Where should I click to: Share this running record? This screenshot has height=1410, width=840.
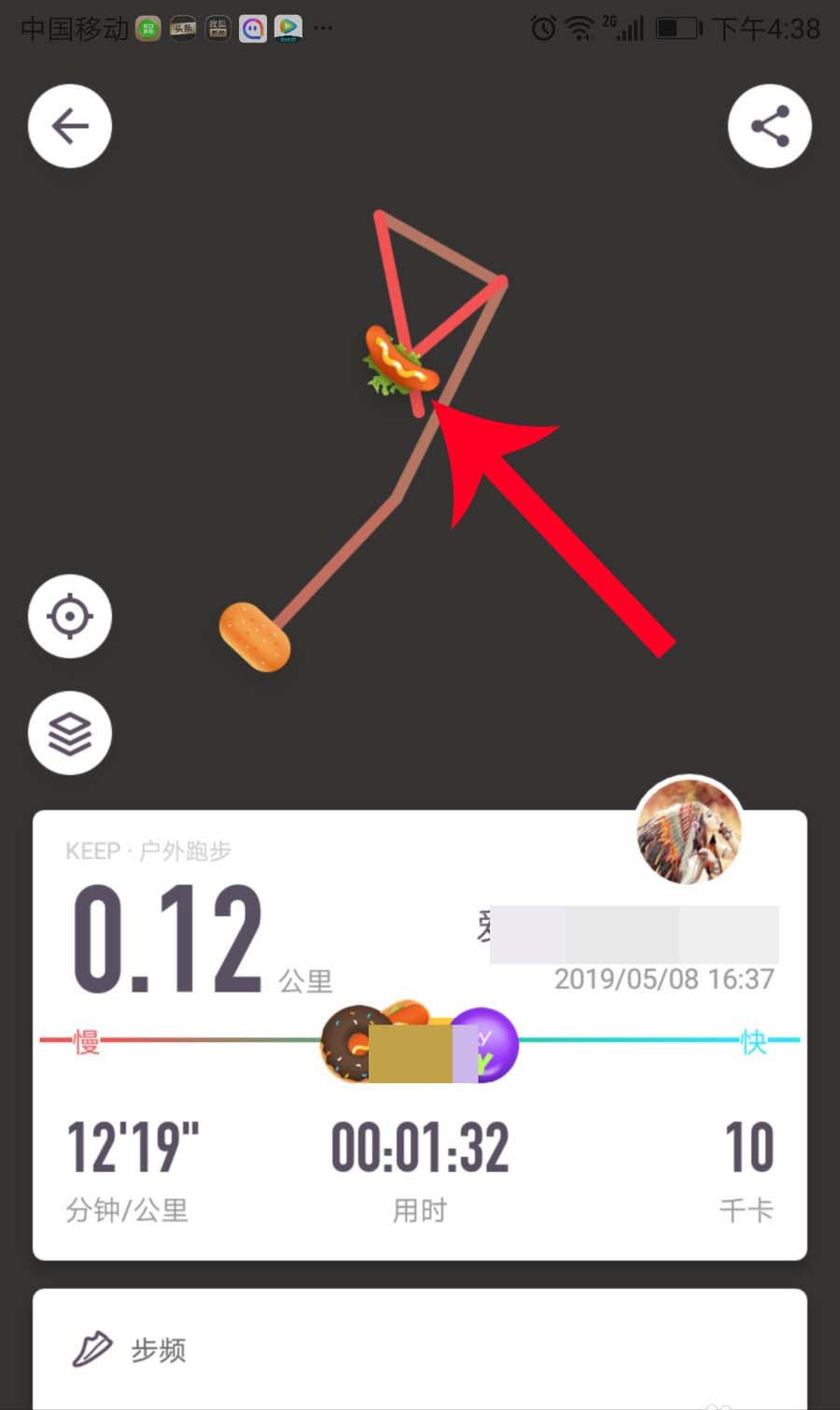769,126
